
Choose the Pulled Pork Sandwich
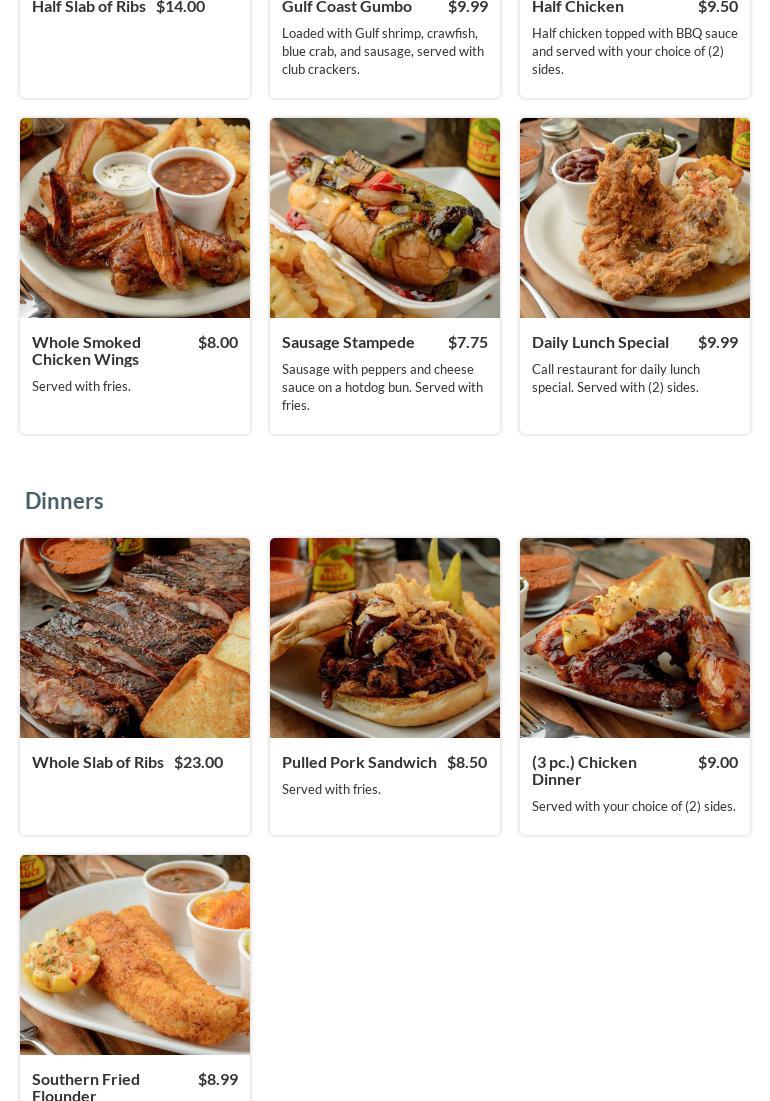(385, 685)
